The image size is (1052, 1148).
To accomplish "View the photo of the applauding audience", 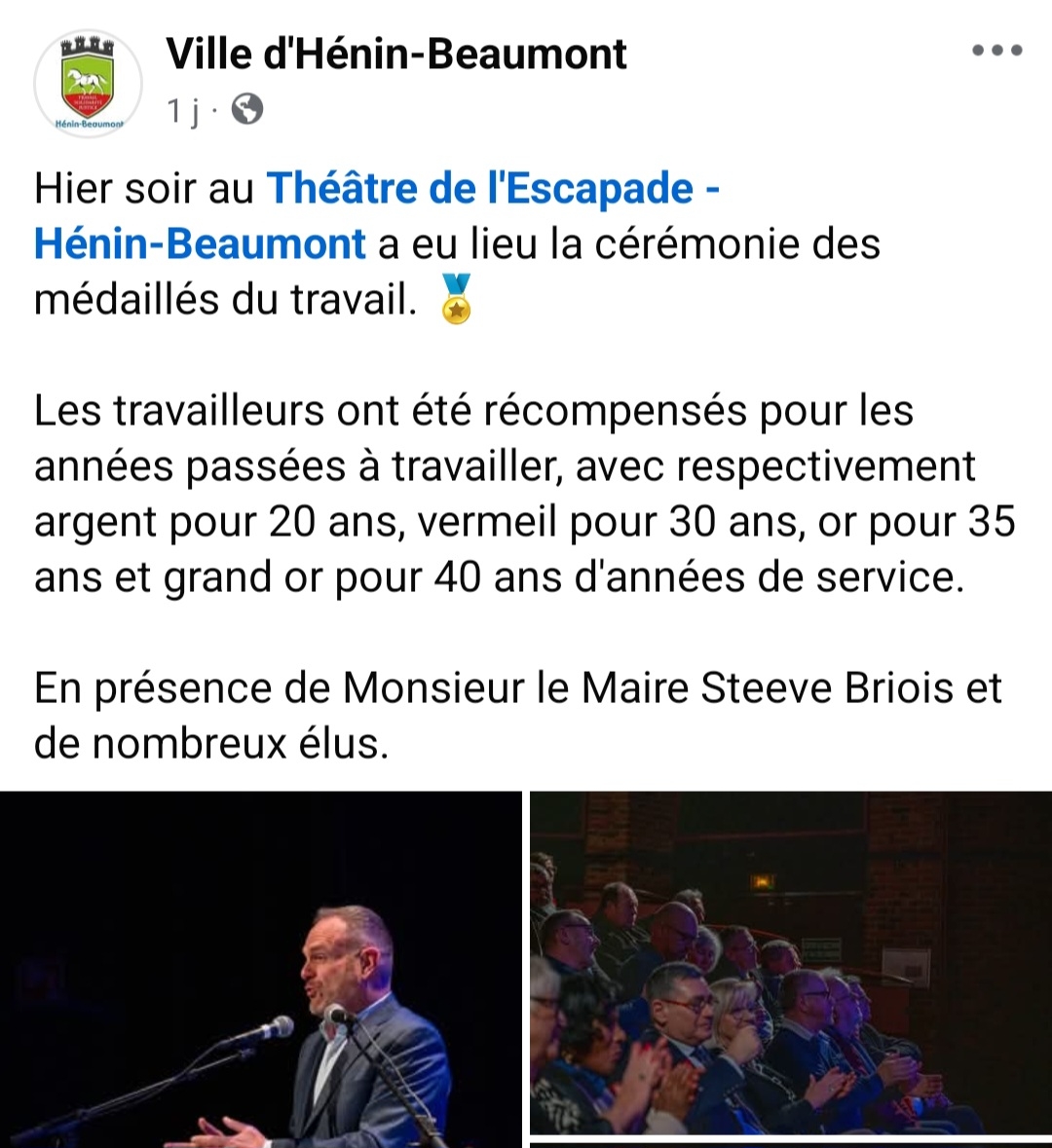I will (x=790, y=962).
